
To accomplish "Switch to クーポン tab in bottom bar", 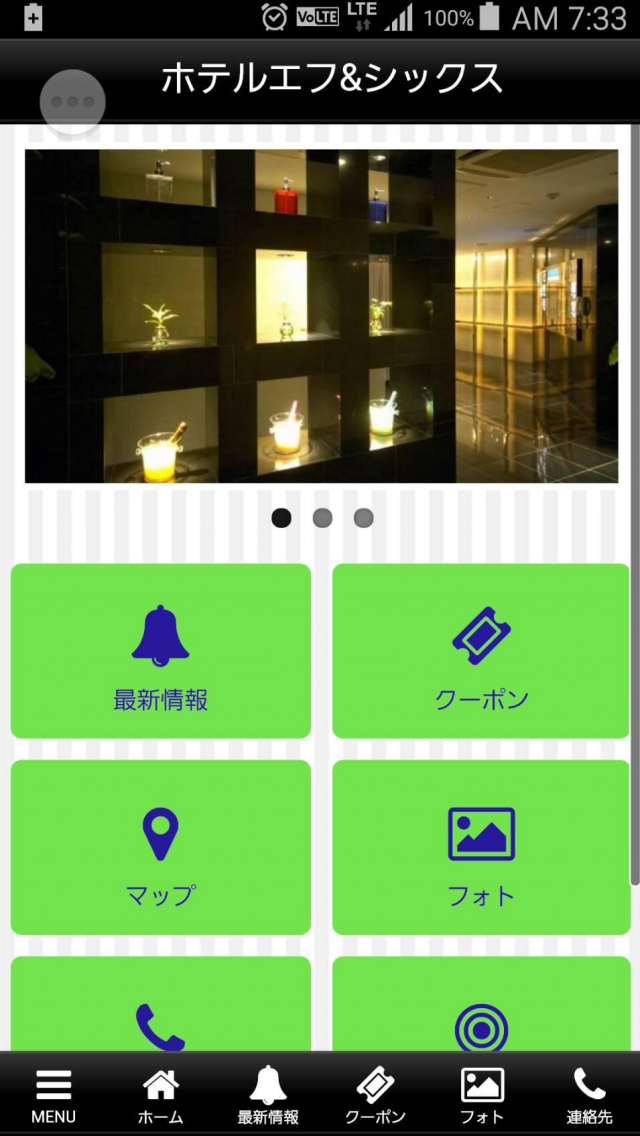I will pyautogui.click(x=375, y=1095).
